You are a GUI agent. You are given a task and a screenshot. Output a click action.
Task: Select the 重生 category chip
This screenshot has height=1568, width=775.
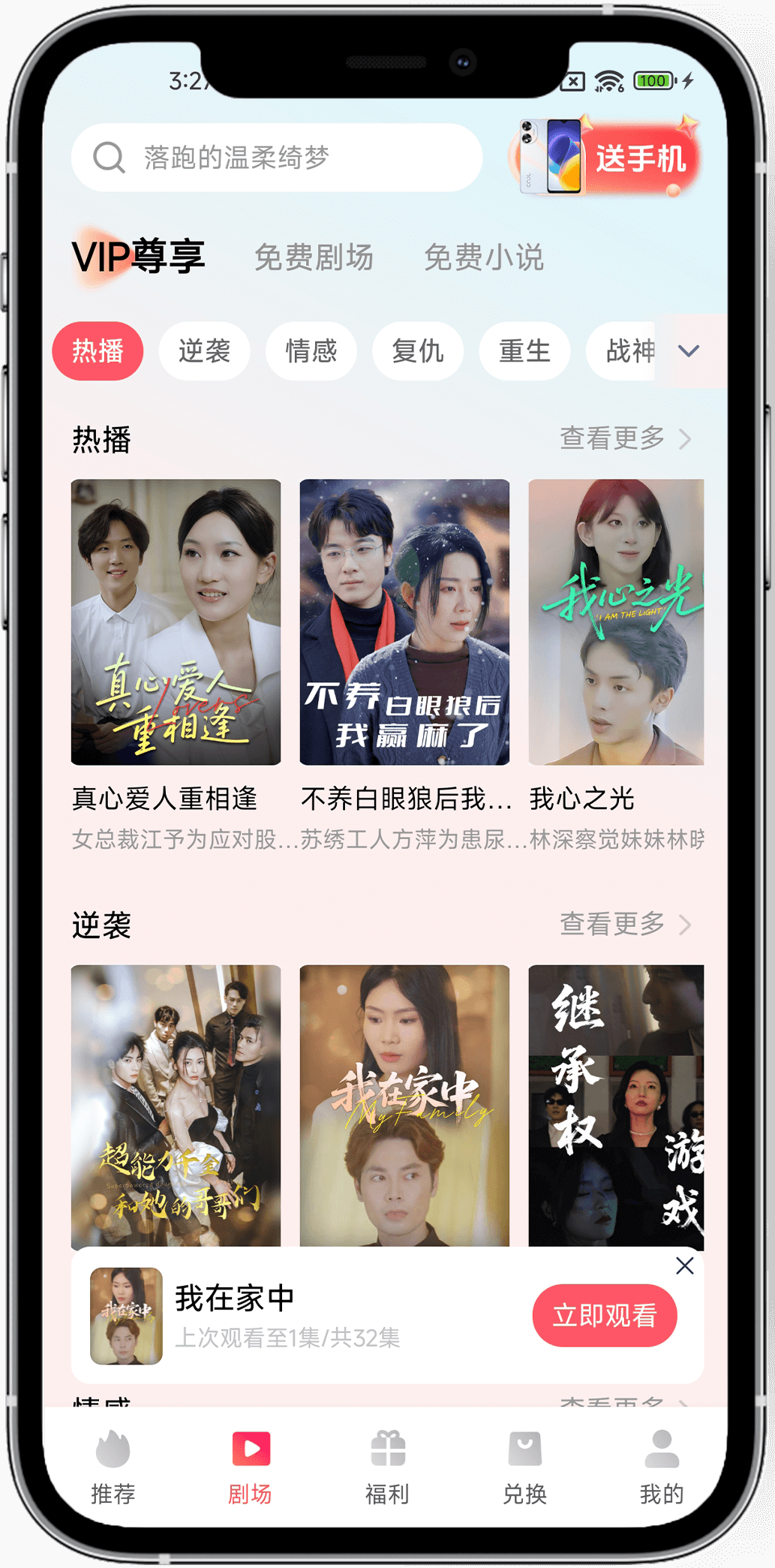(x=524, y=351)
